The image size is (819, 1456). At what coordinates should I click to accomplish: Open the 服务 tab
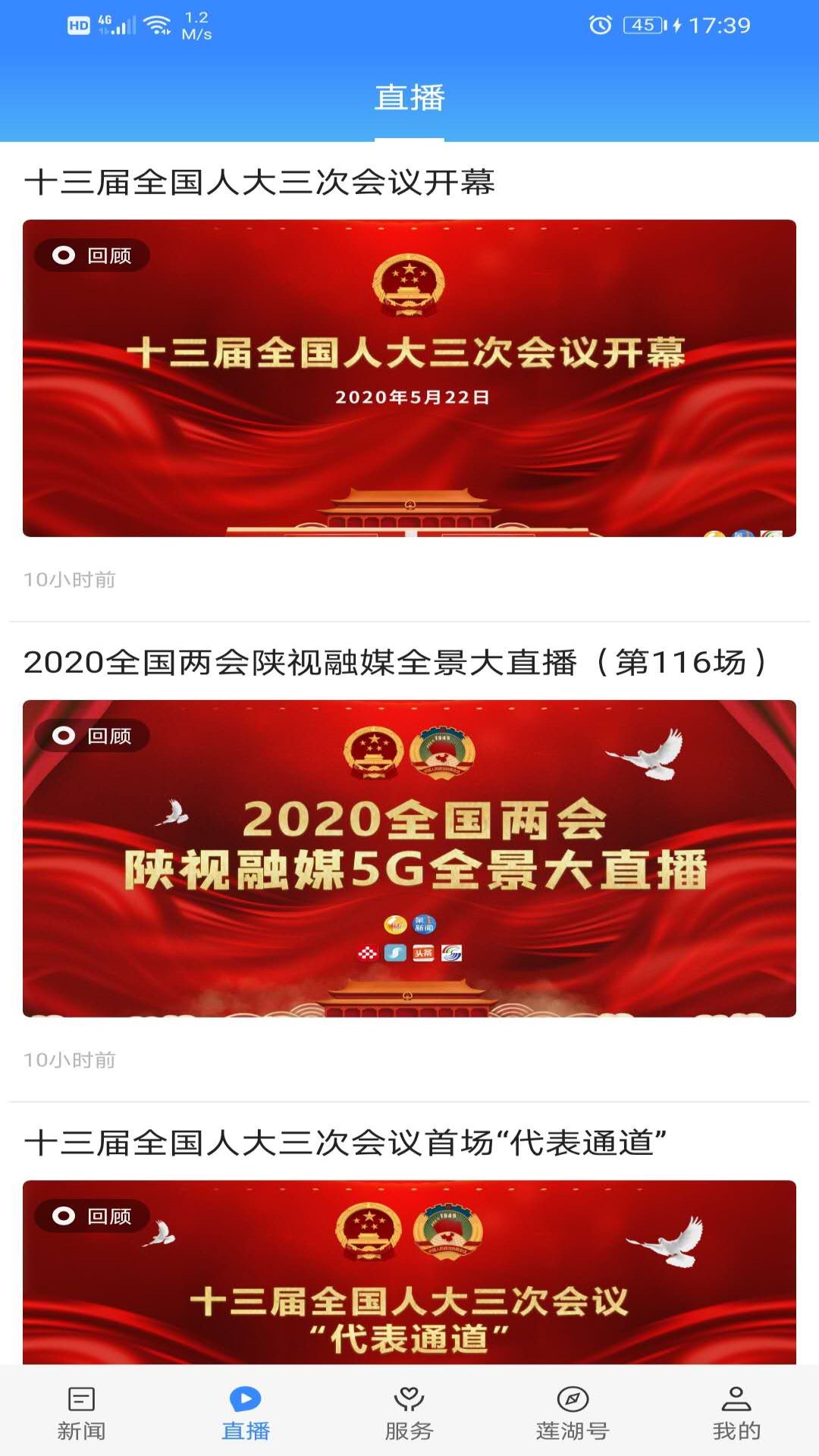tap(409, 1412)
